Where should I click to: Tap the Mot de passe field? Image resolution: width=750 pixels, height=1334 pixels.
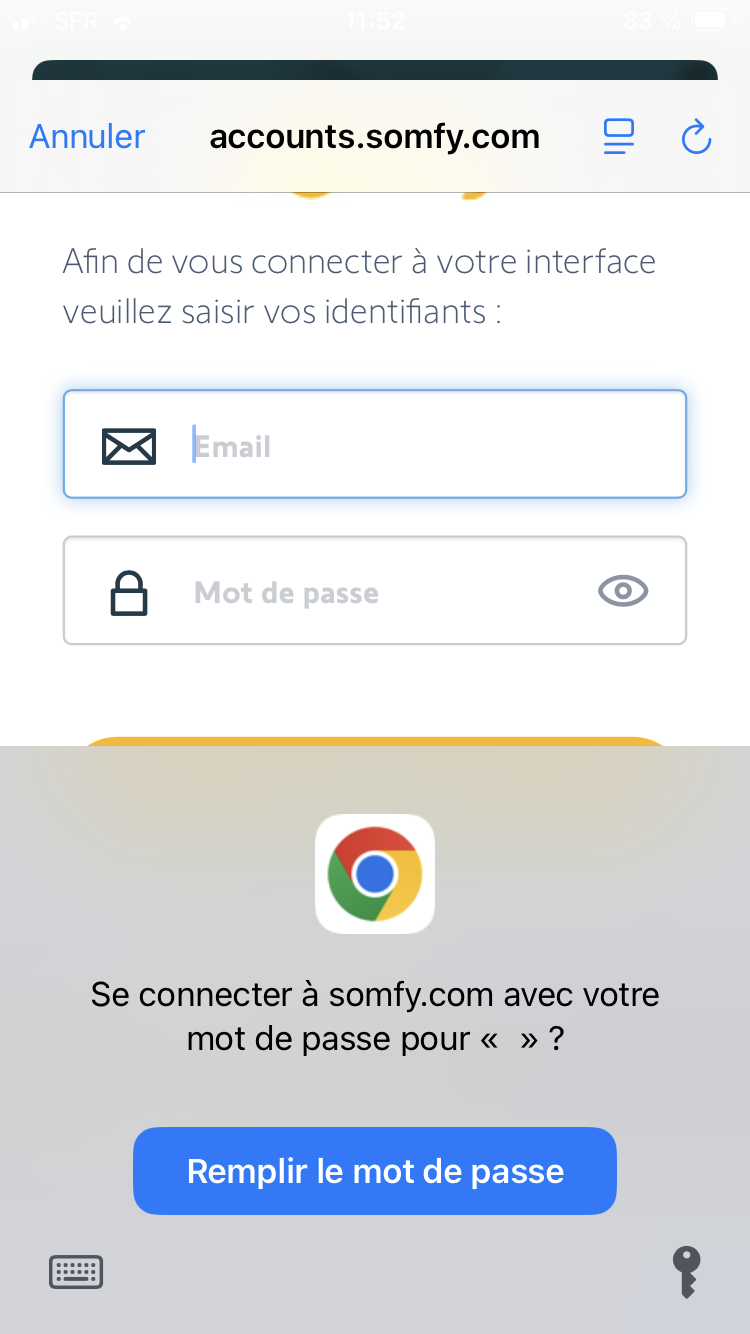point(380,592)
